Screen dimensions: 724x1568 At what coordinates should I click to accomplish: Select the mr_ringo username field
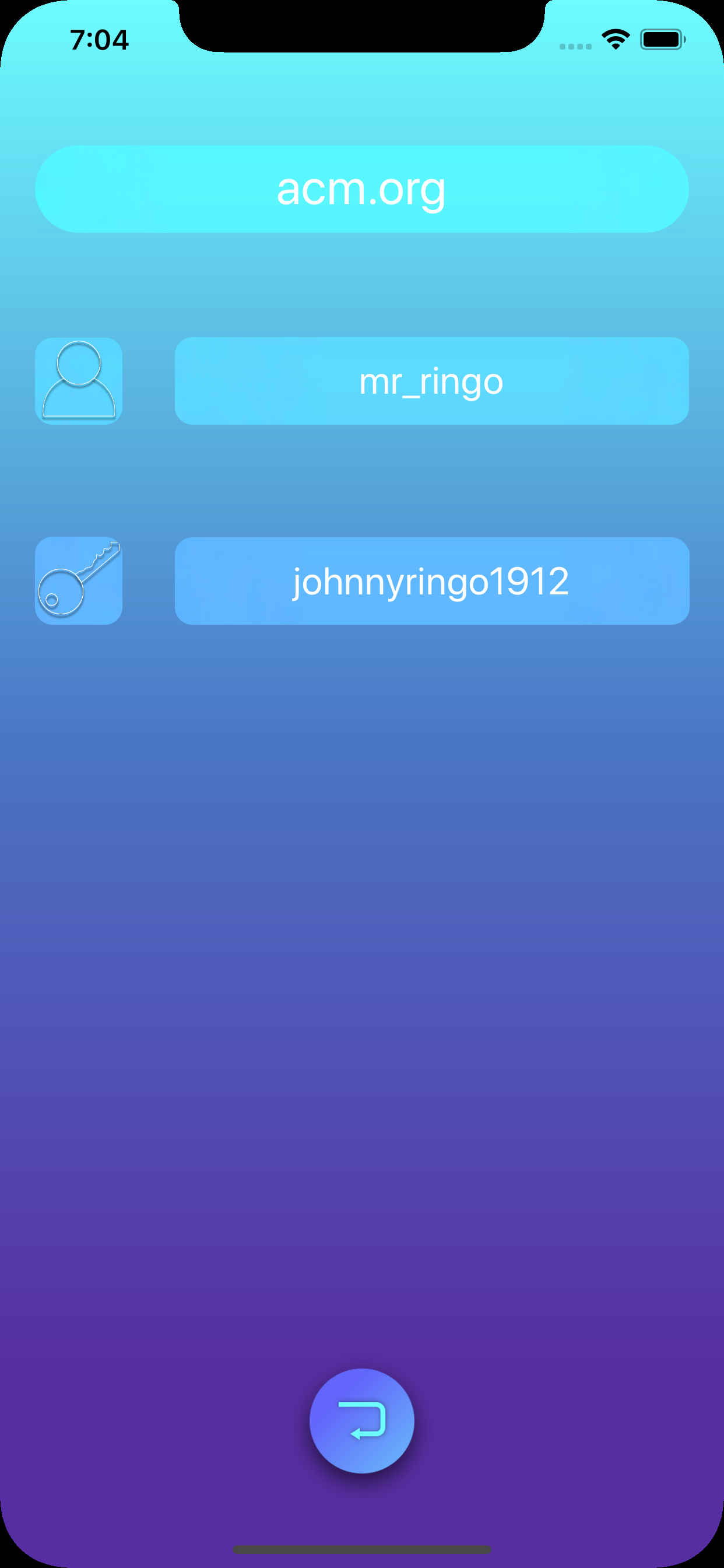click(x=431, y=381)
